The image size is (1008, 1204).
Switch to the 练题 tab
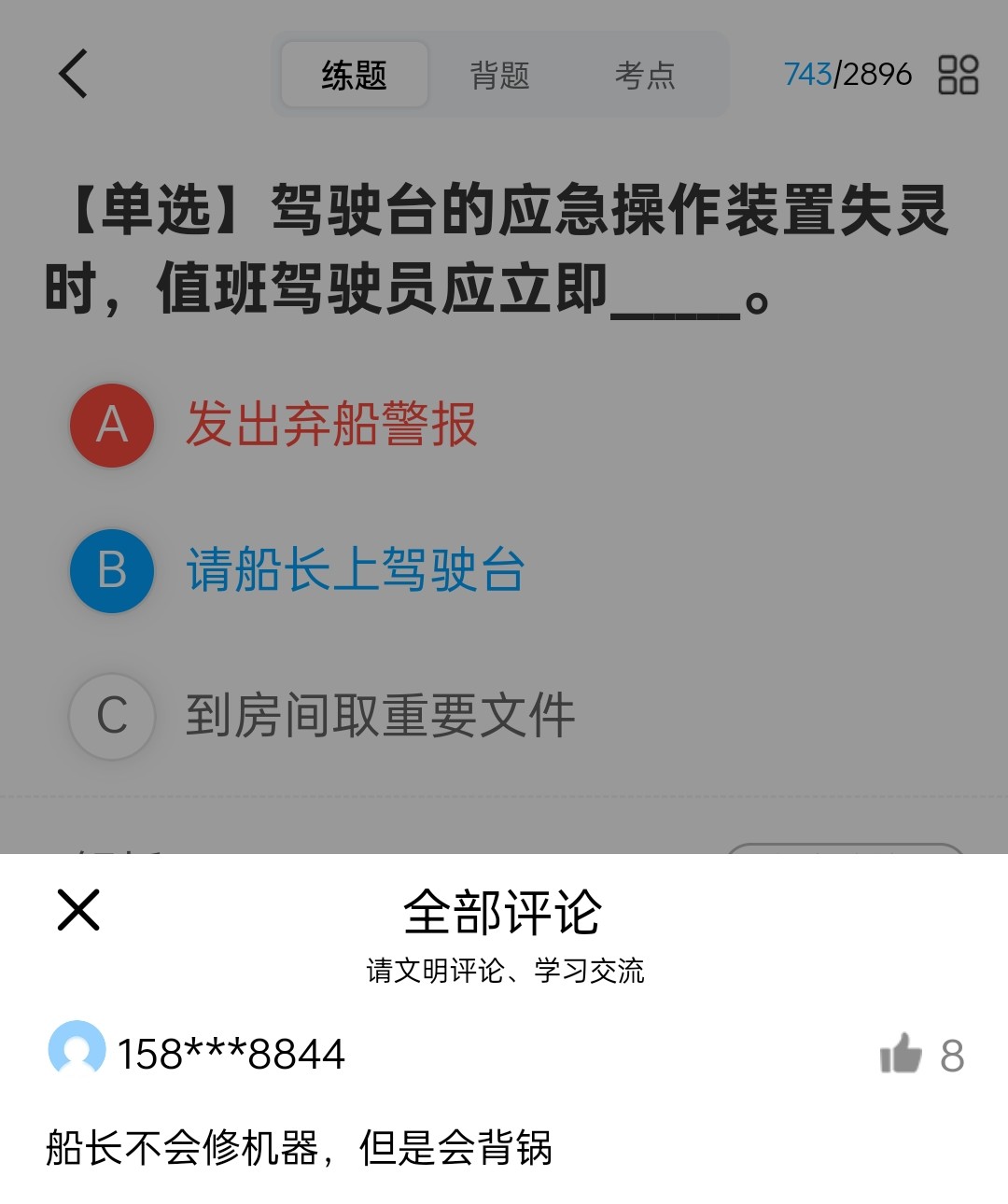(355, 75)
